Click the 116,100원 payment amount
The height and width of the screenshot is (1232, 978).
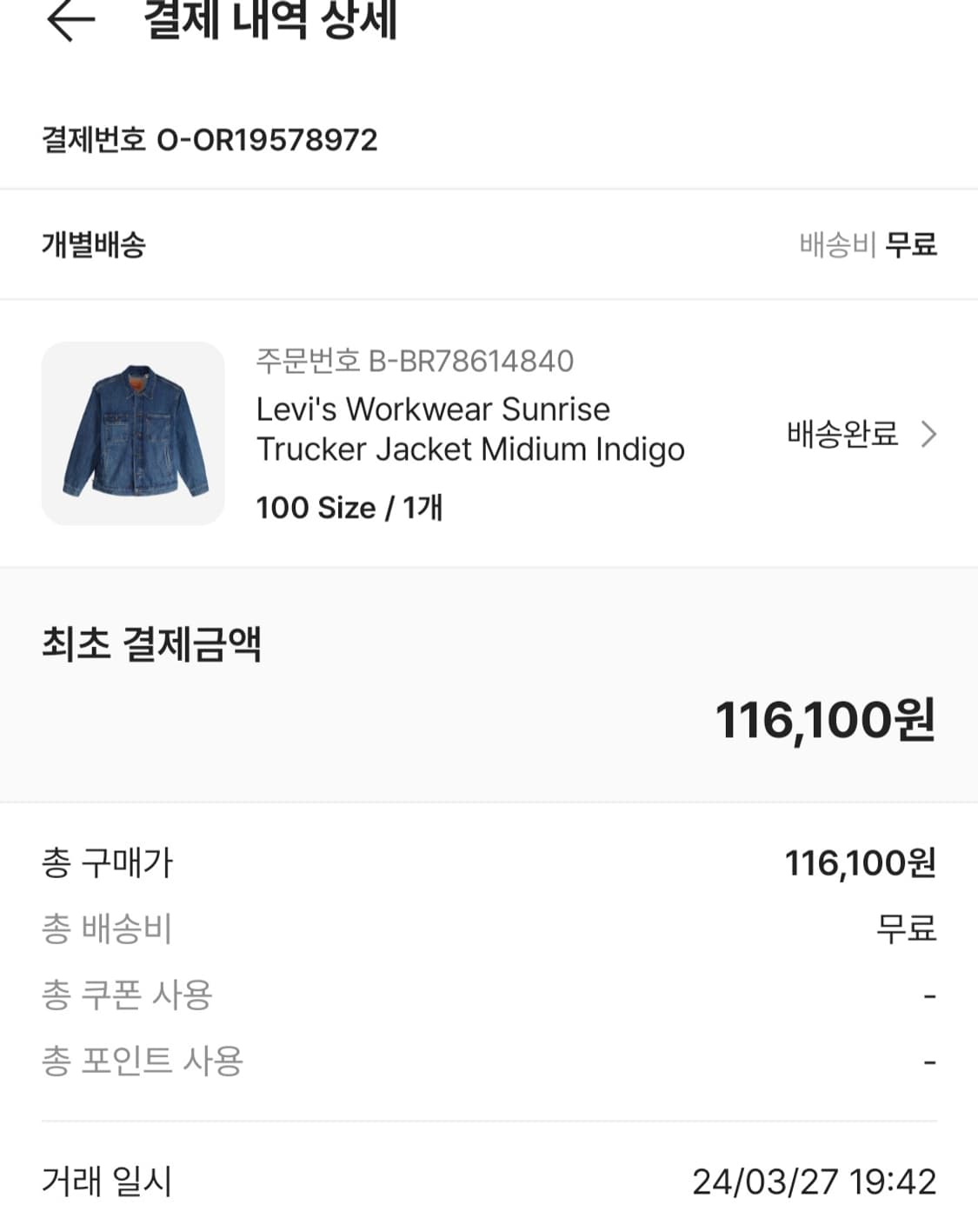point(827,720)
